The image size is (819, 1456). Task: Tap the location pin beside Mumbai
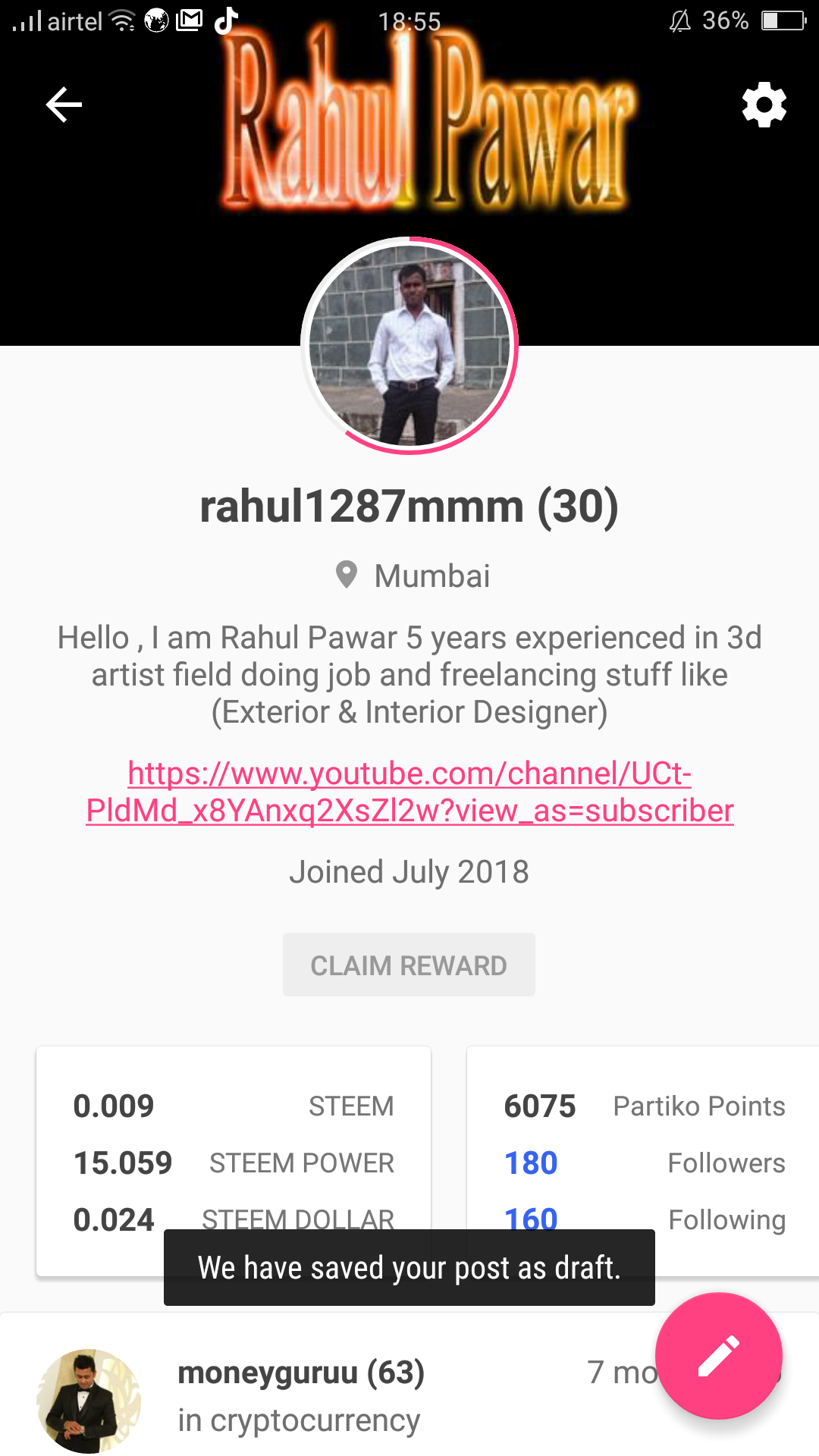click(x=347, y=575)
